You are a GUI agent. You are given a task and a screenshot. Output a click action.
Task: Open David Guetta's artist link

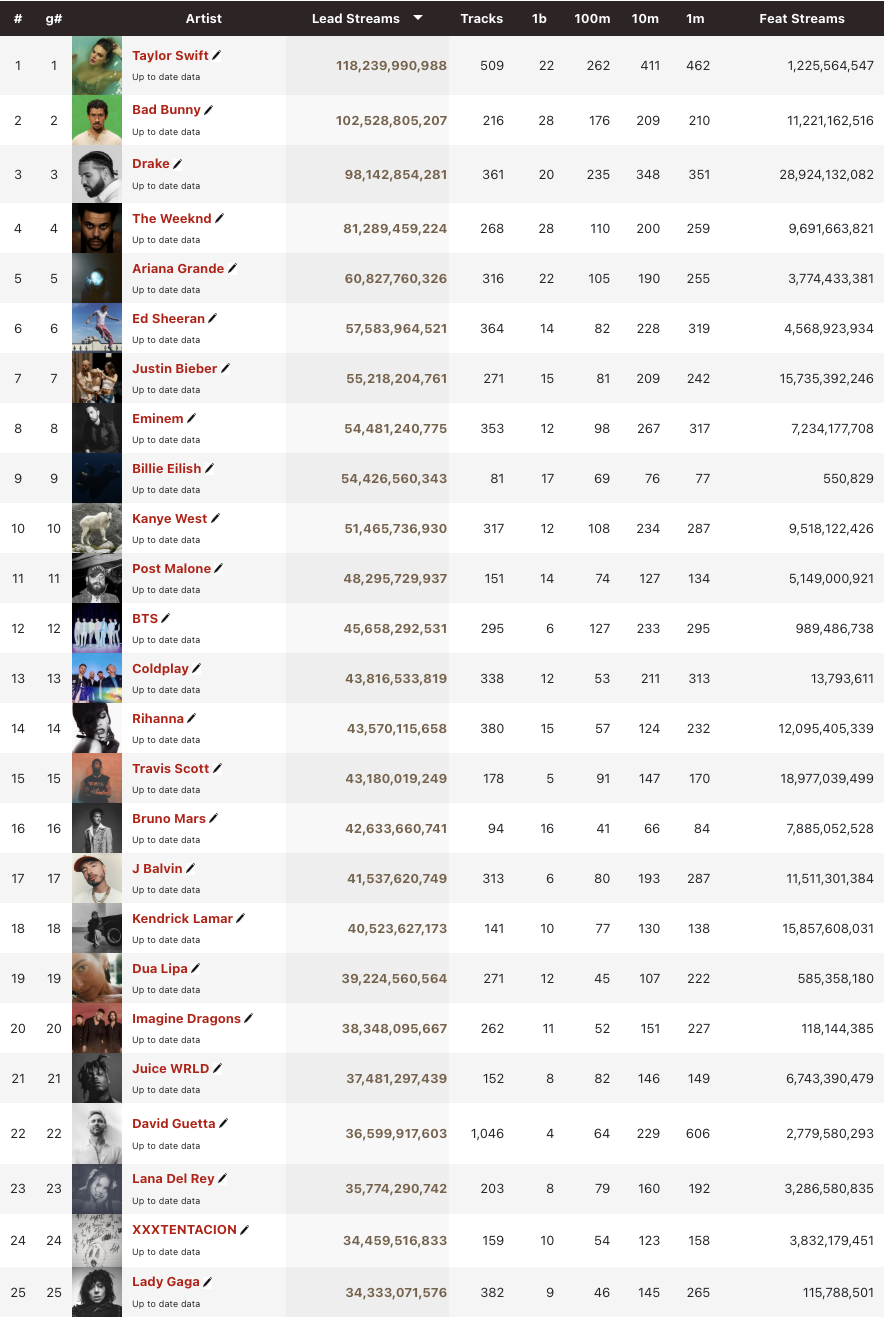tap(173, 1124)
